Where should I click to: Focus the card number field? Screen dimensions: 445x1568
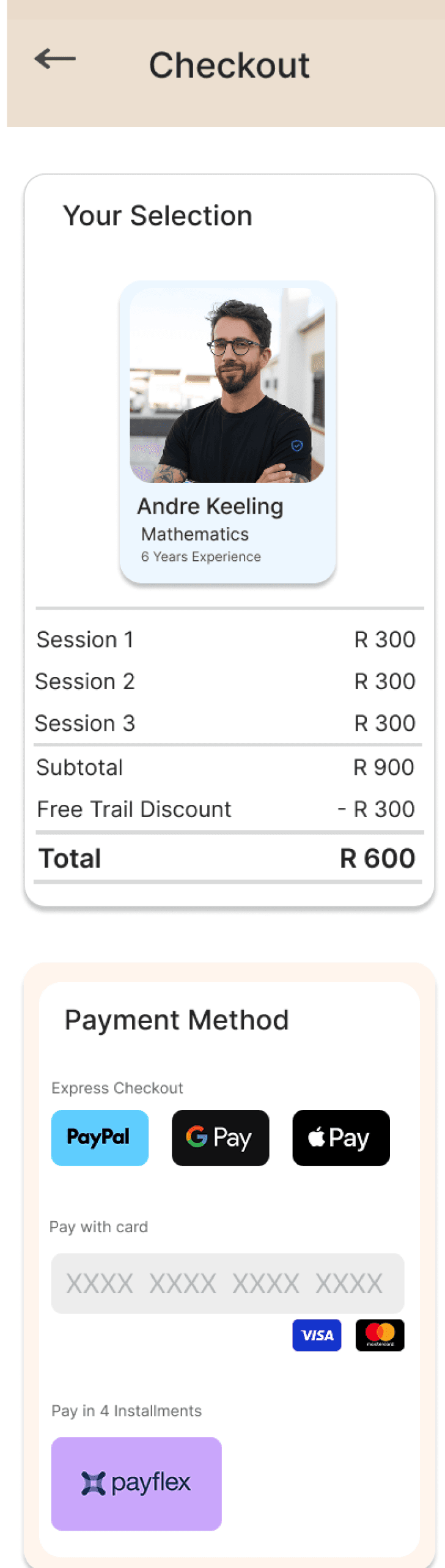click(227, 1283)
